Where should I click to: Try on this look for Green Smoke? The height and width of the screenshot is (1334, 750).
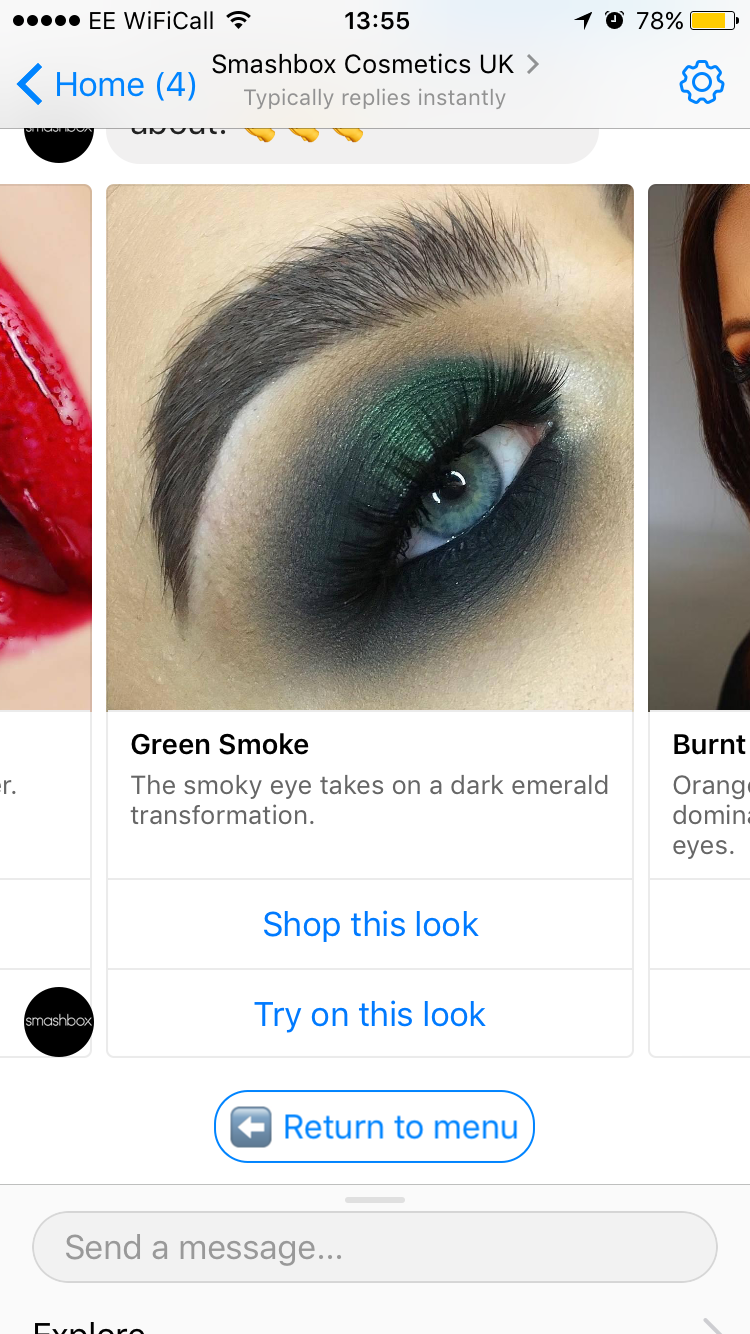pos(370,1015)
